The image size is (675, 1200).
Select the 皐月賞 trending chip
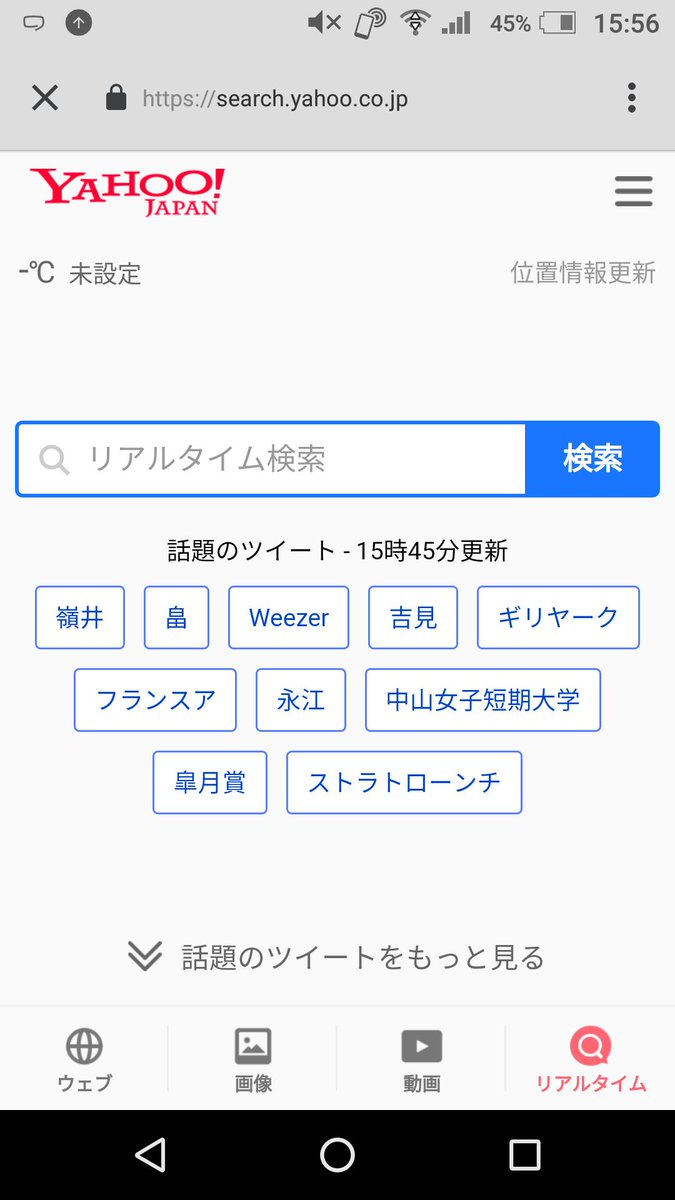(x=210, y=782)
